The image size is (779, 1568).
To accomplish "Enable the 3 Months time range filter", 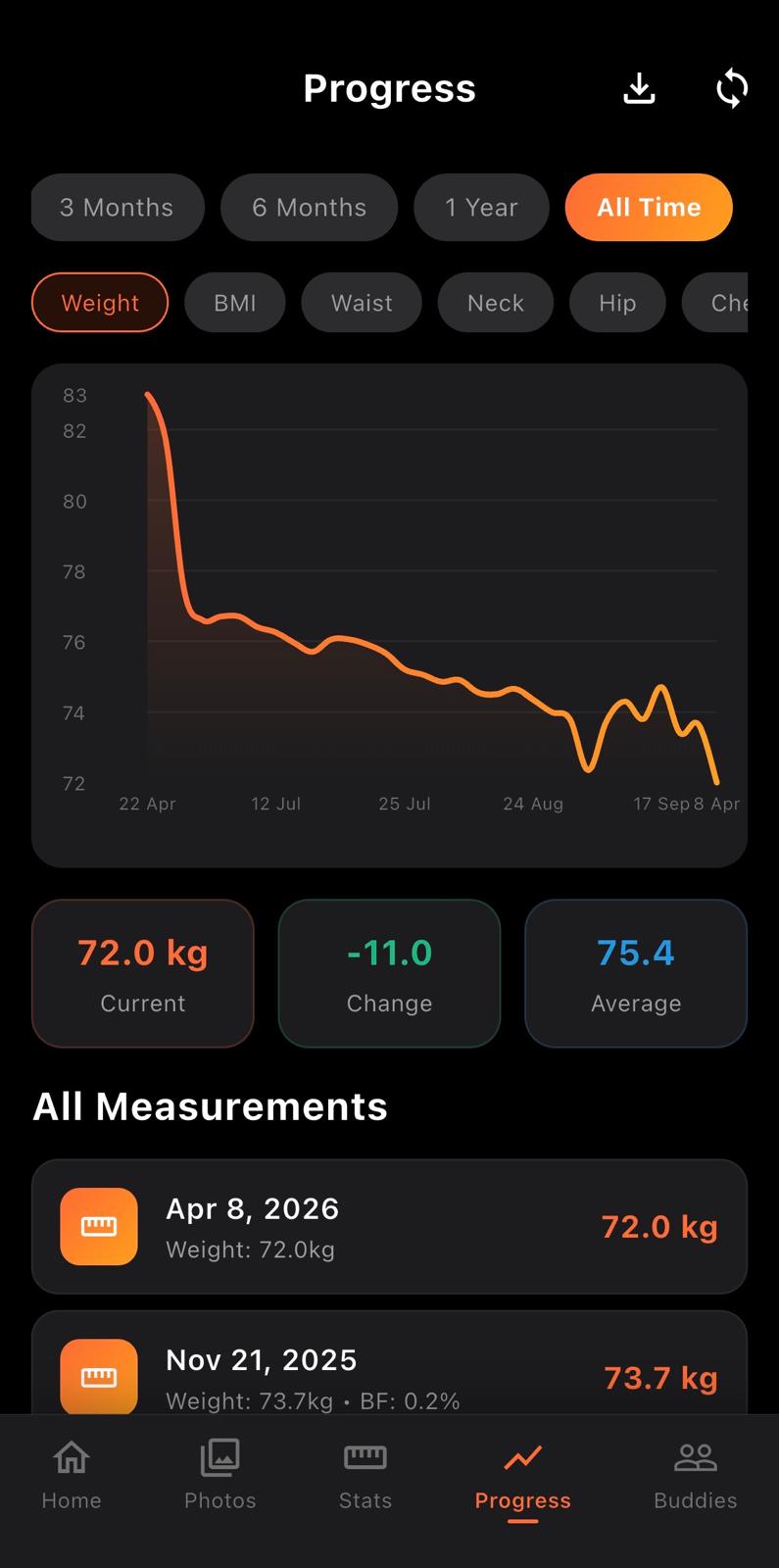I will (x=117, y=207).
